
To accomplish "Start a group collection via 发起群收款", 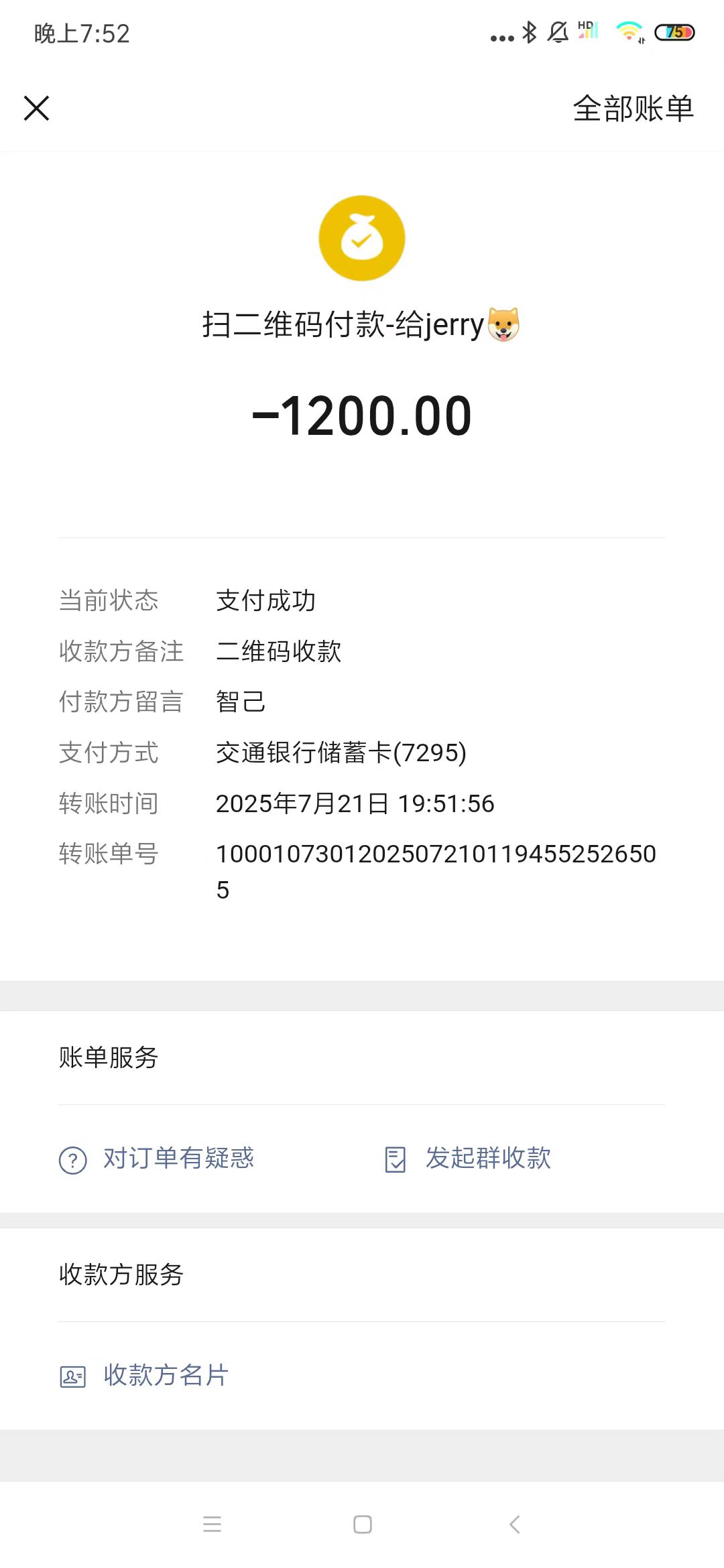I will click(x=469, y=1159).
